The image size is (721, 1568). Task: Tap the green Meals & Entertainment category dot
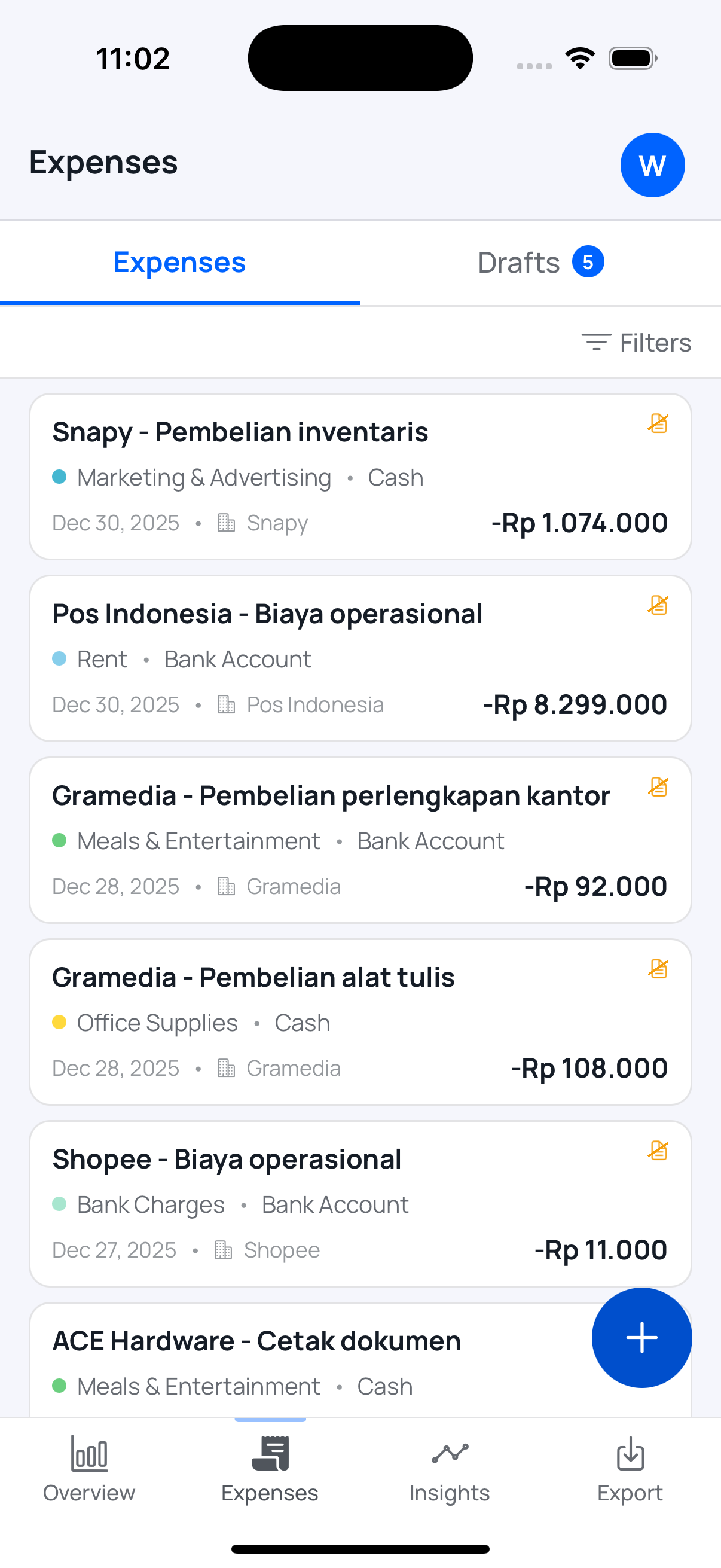click(x=60, y=841)
